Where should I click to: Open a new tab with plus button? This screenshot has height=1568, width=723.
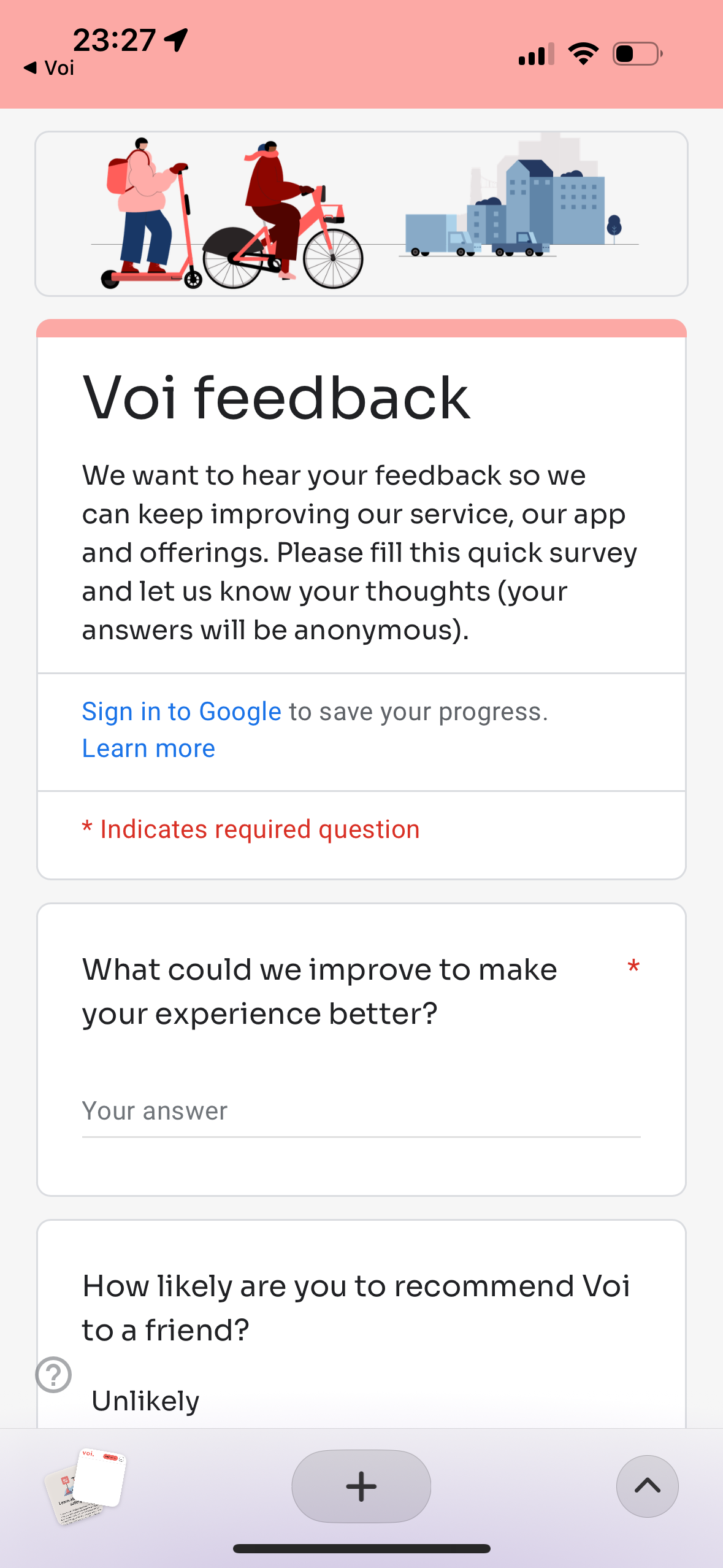(x=361, y=1486)
